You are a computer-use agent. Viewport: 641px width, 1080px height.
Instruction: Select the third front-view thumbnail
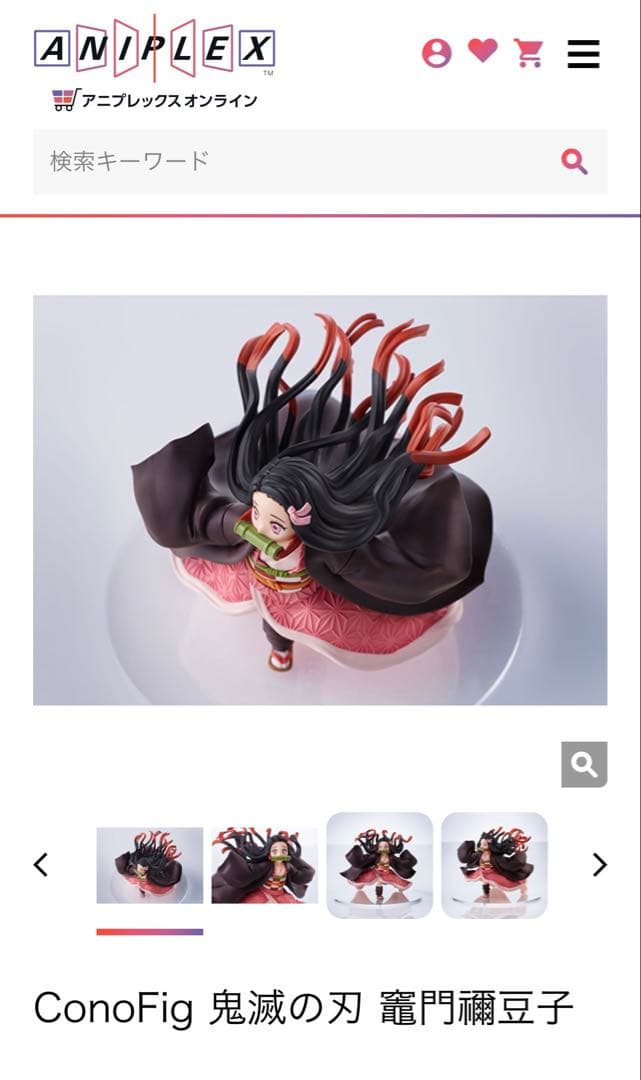380,865
